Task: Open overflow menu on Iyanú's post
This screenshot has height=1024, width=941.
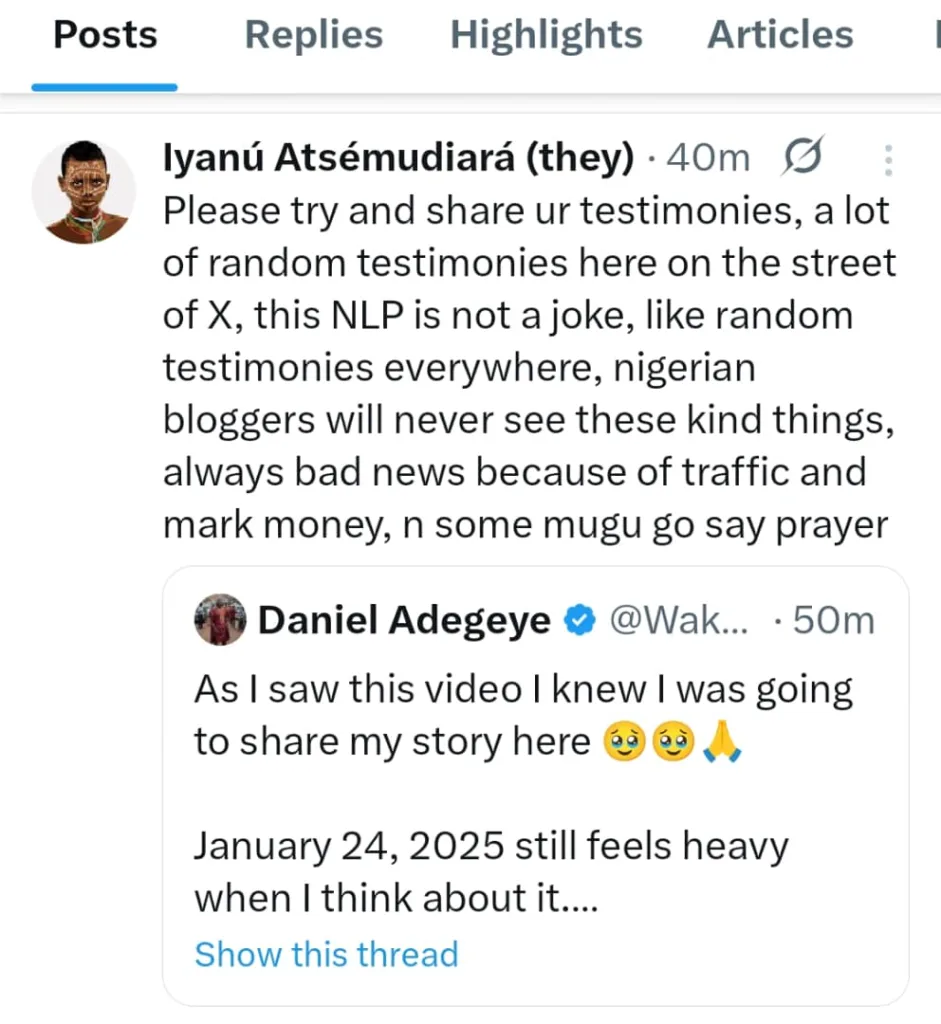Action: coord(889,160)
